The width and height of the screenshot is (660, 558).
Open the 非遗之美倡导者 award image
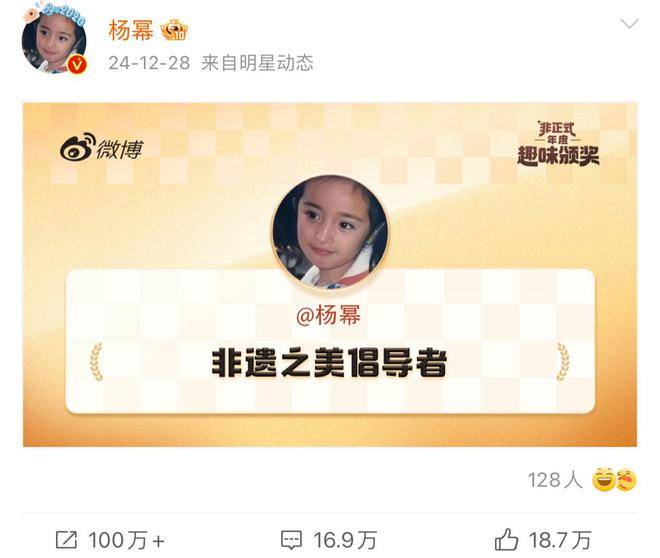point(330,274)
